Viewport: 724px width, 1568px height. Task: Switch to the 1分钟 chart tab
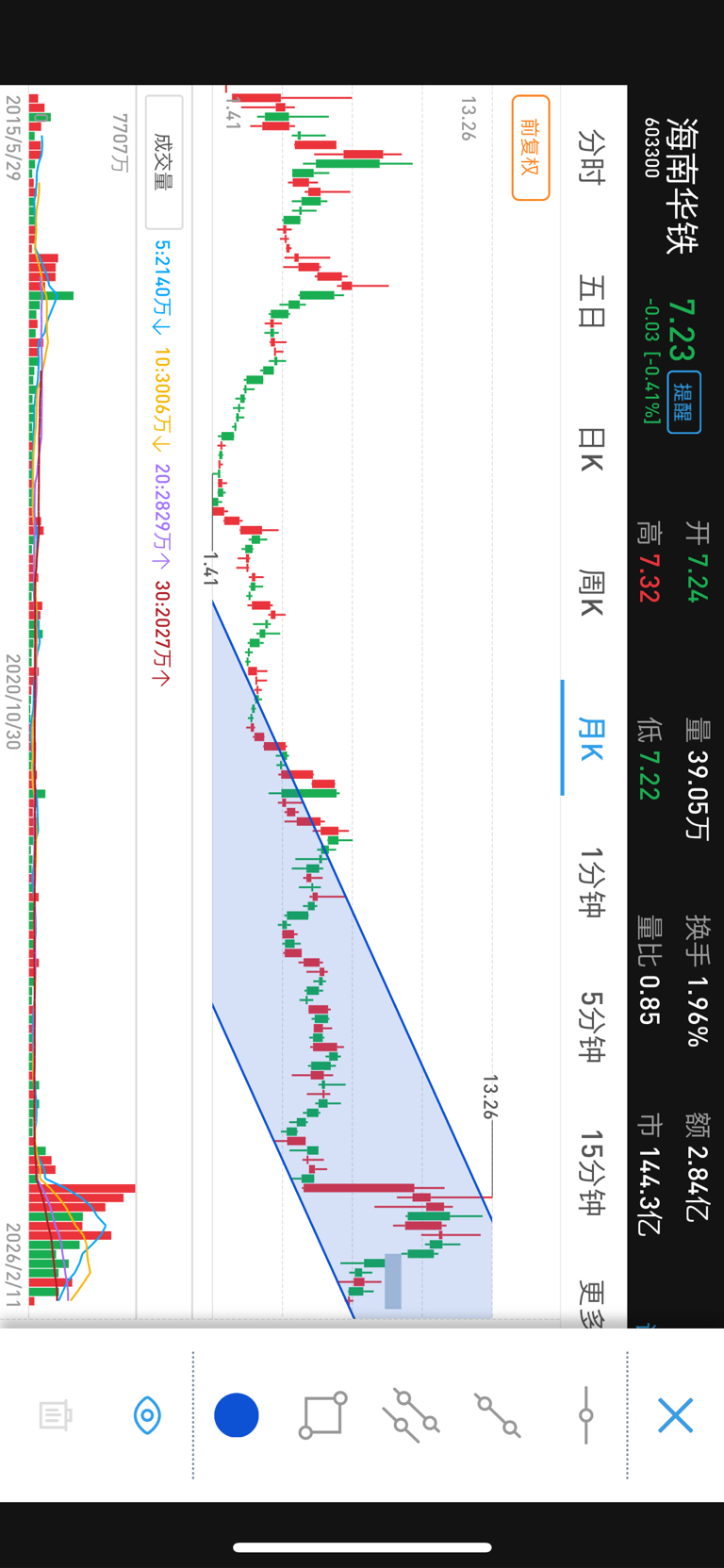coord(591,883)
